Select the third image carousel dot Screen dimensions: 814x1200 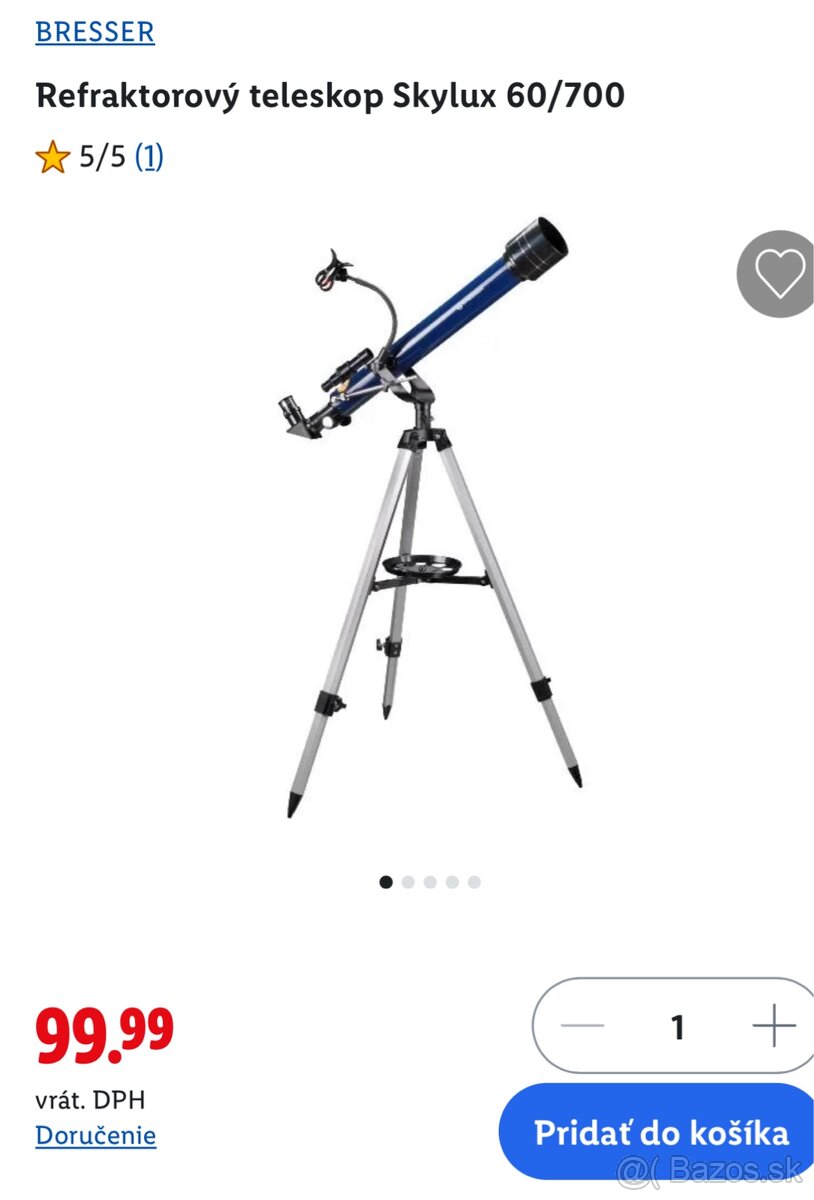click(431, 882)
